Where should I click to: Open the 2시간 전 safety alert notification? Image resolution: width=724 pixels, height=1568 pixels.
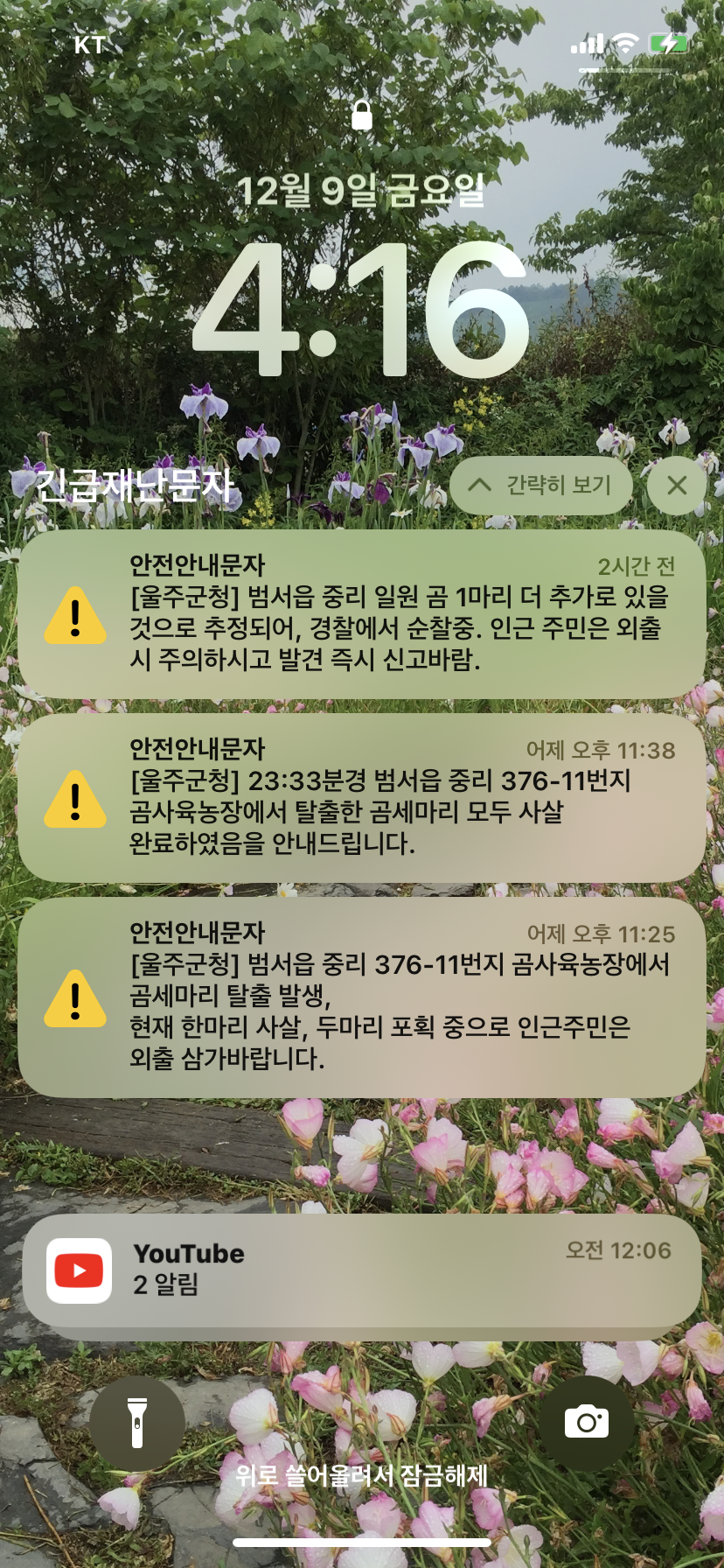[x=362, y=613]
